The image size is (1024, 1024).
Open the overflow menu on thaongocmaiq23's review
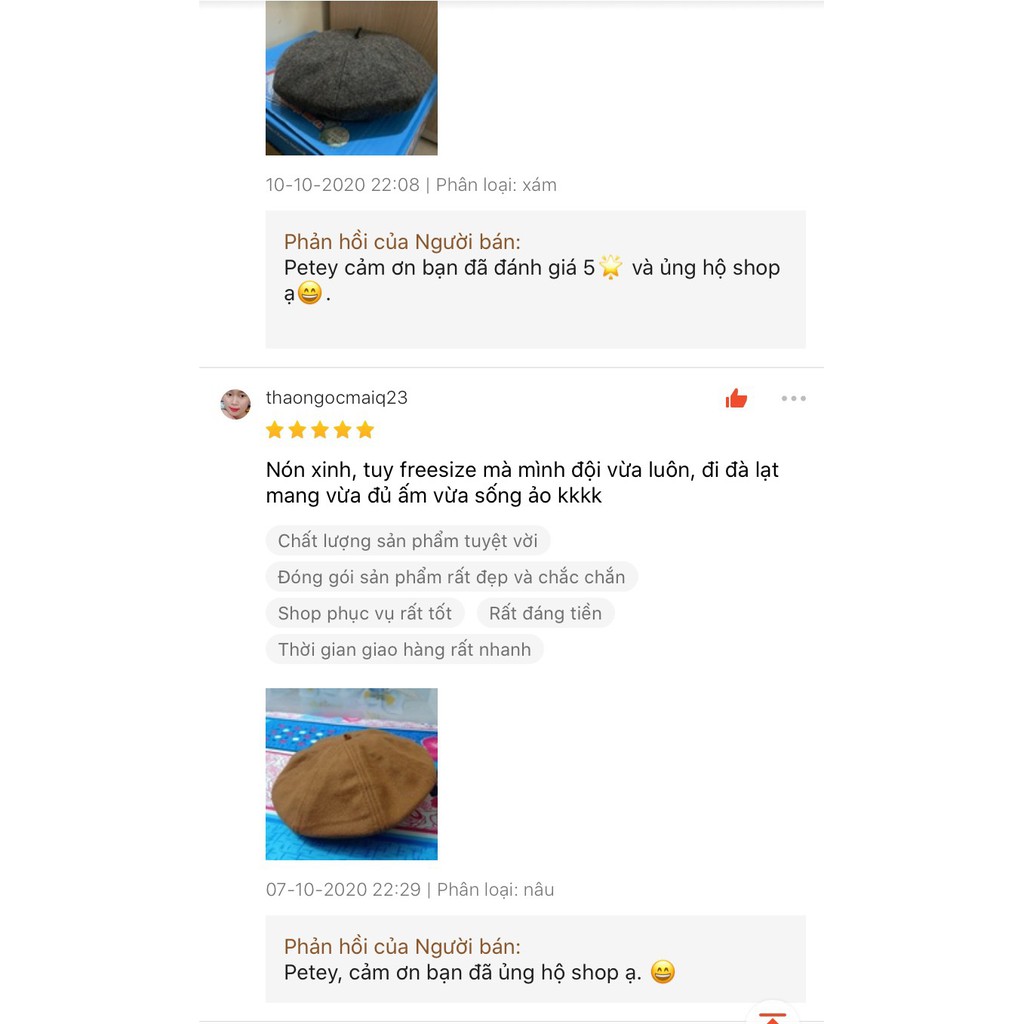pyautogui.click(x=793, y=398)
